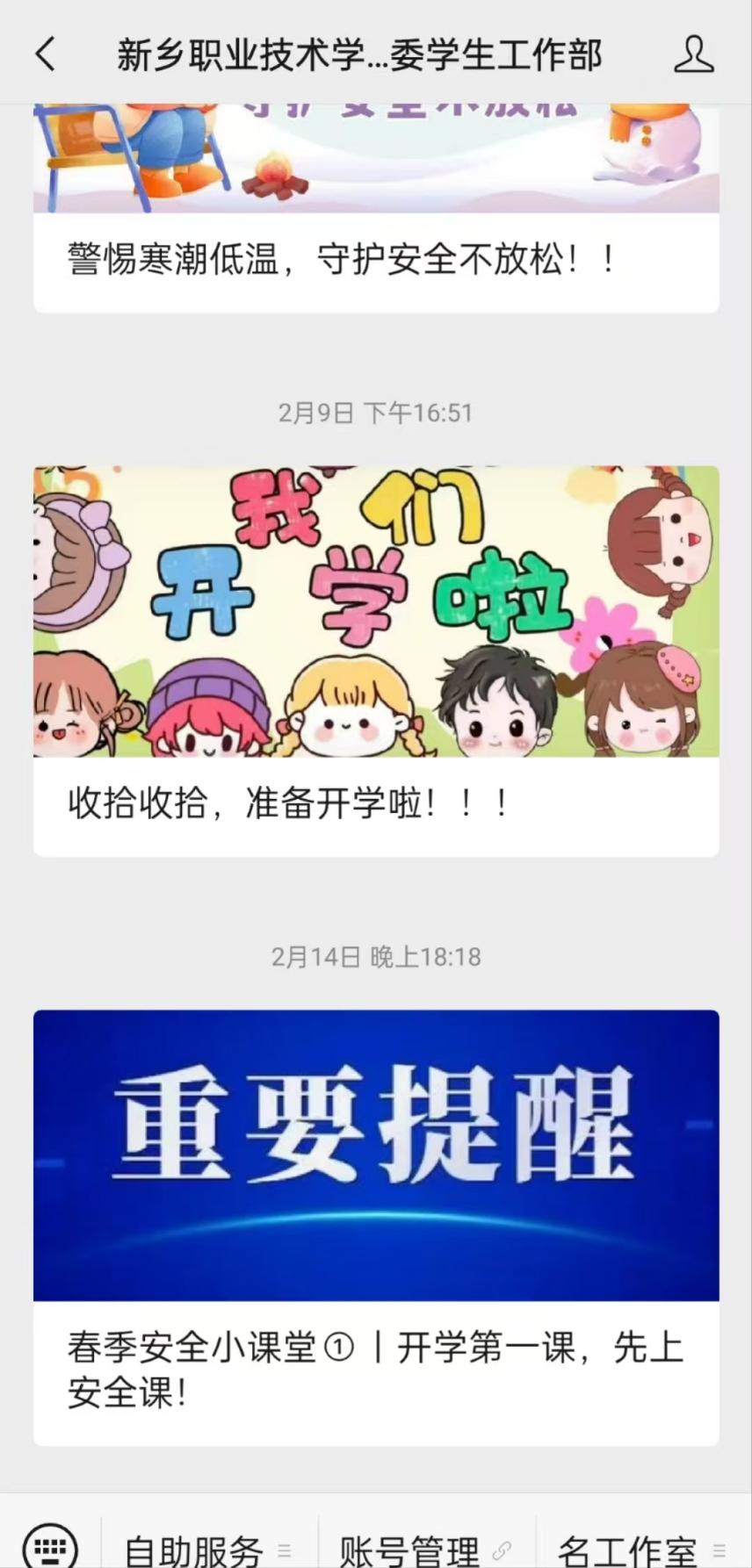Go back from this official account
This screenshot has height=1568, width=752.
pos(46,54)
